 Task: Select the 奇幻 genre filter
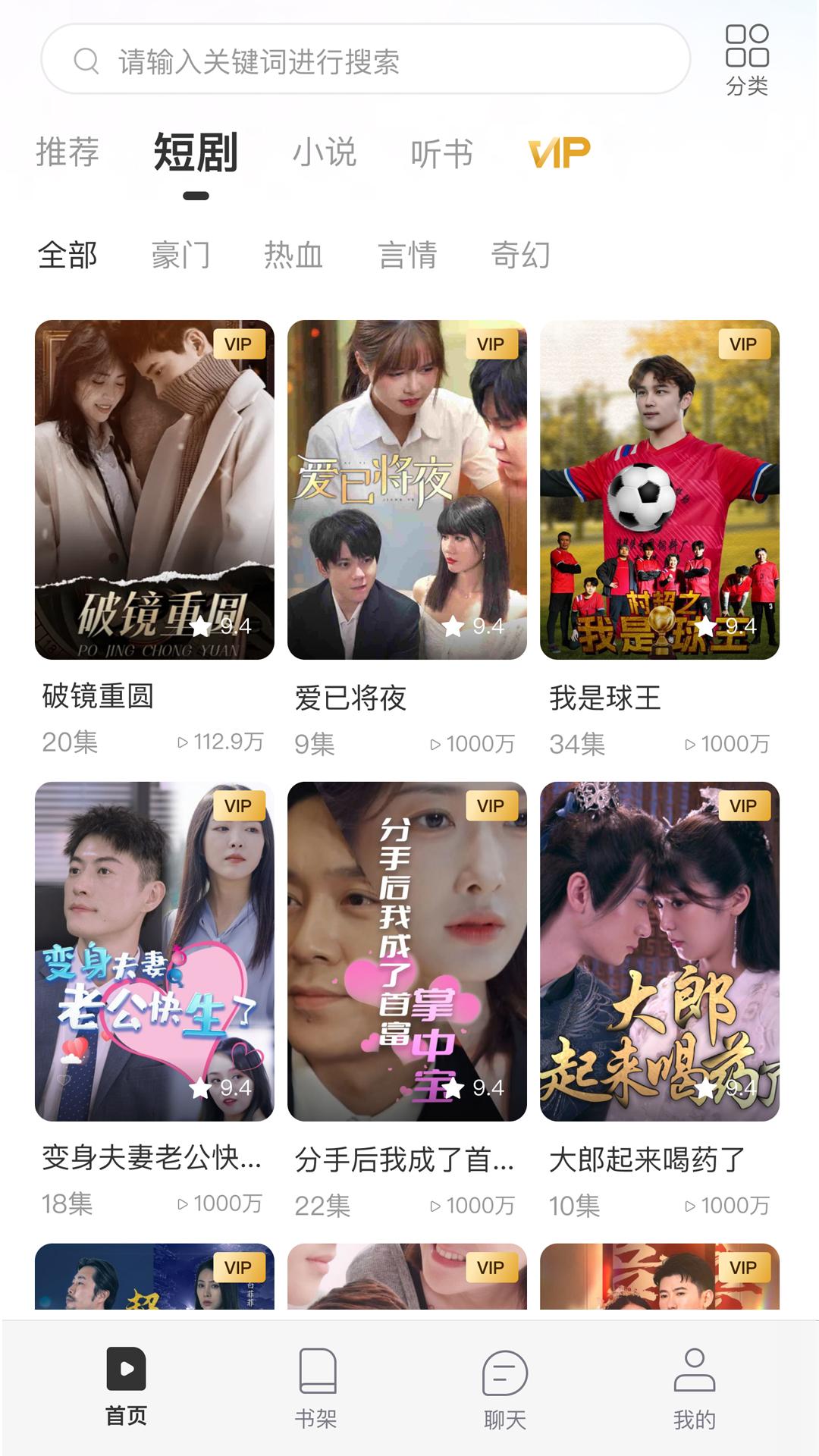point(520,256)
